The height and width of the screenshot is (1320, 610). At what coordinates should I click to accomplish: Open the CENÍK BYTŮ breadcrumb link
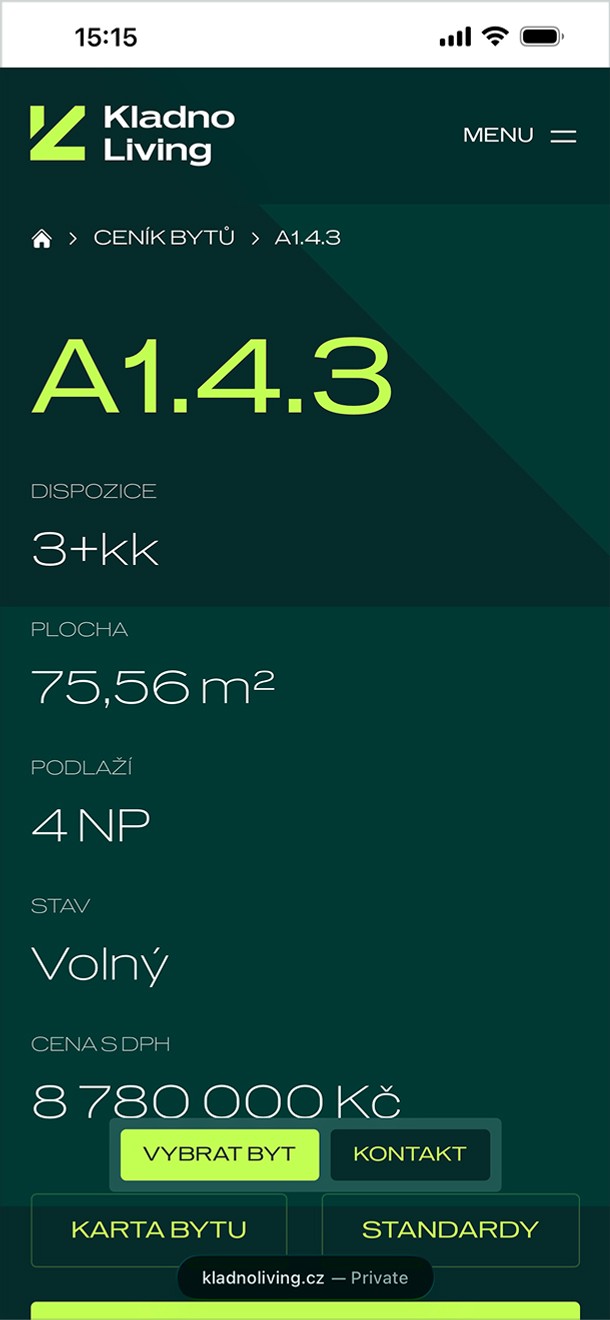[x=164, y=238]
